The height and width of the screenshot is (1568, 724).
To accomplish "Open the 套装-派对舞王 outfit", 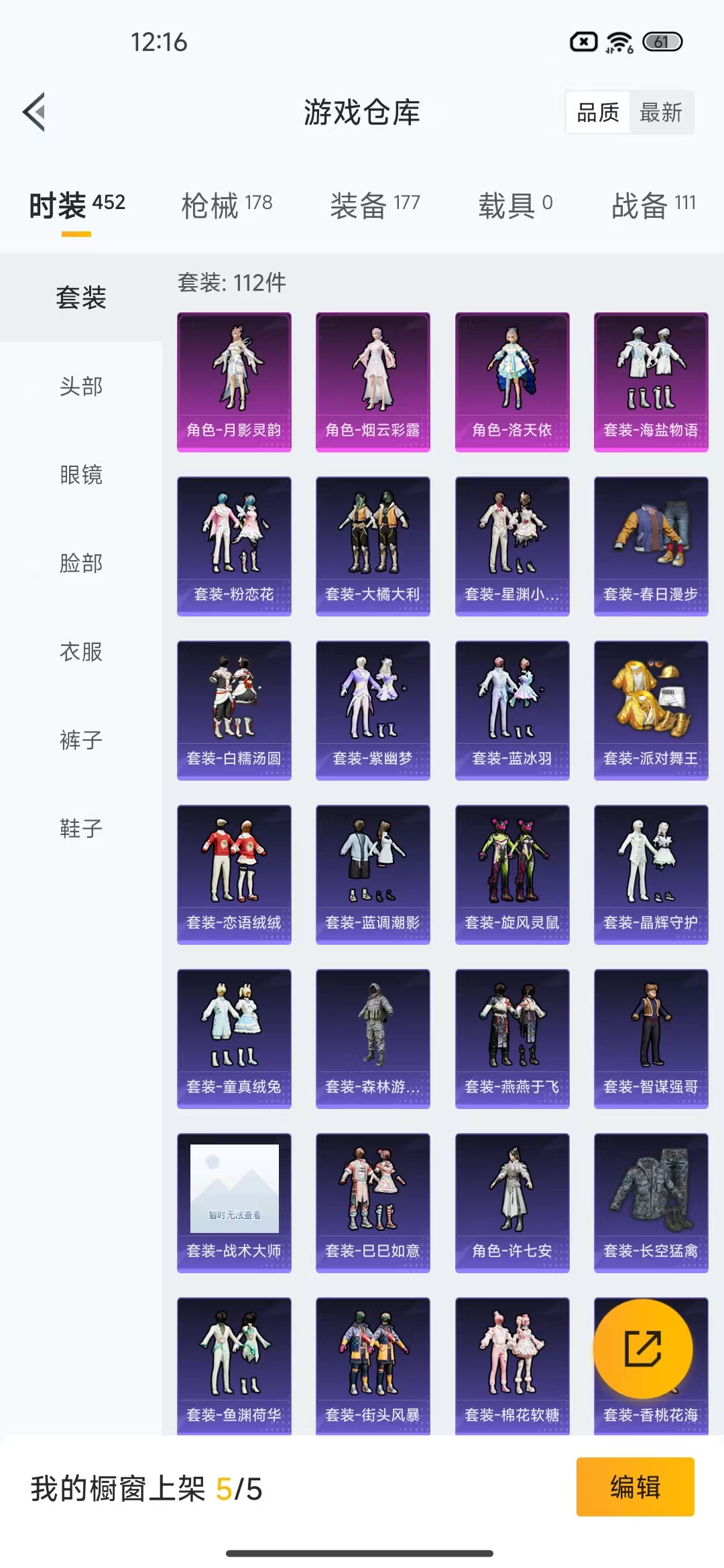I will (651, 710).
